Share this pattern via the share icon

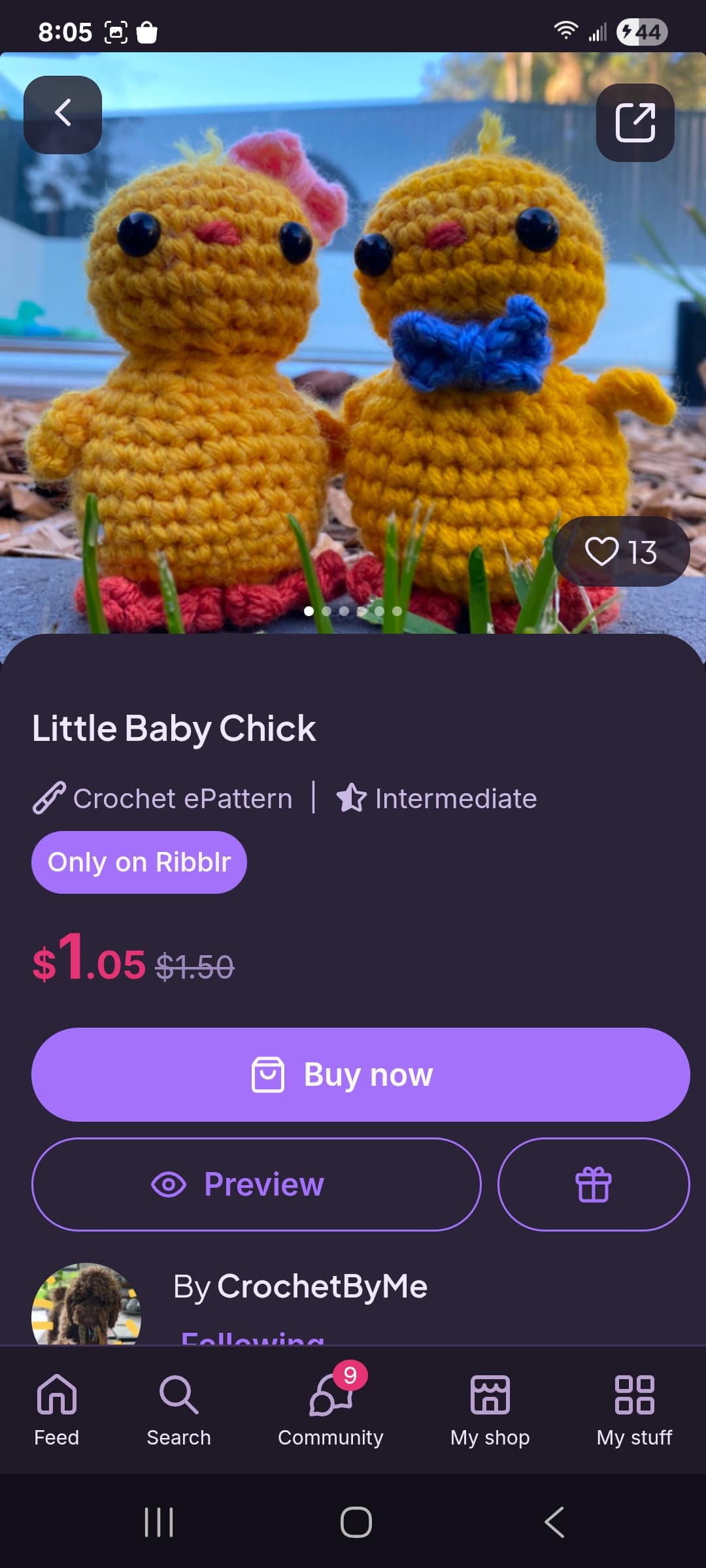point(635,122)
